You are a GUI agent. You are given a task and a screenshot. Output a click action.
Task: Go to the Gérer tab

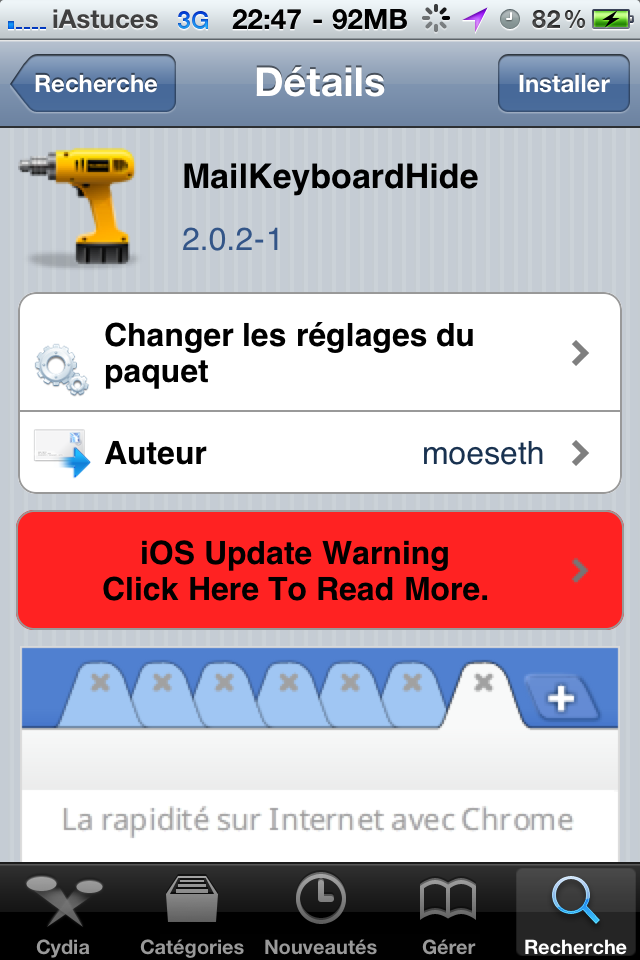pyautogui.click(x=448, y=913)
